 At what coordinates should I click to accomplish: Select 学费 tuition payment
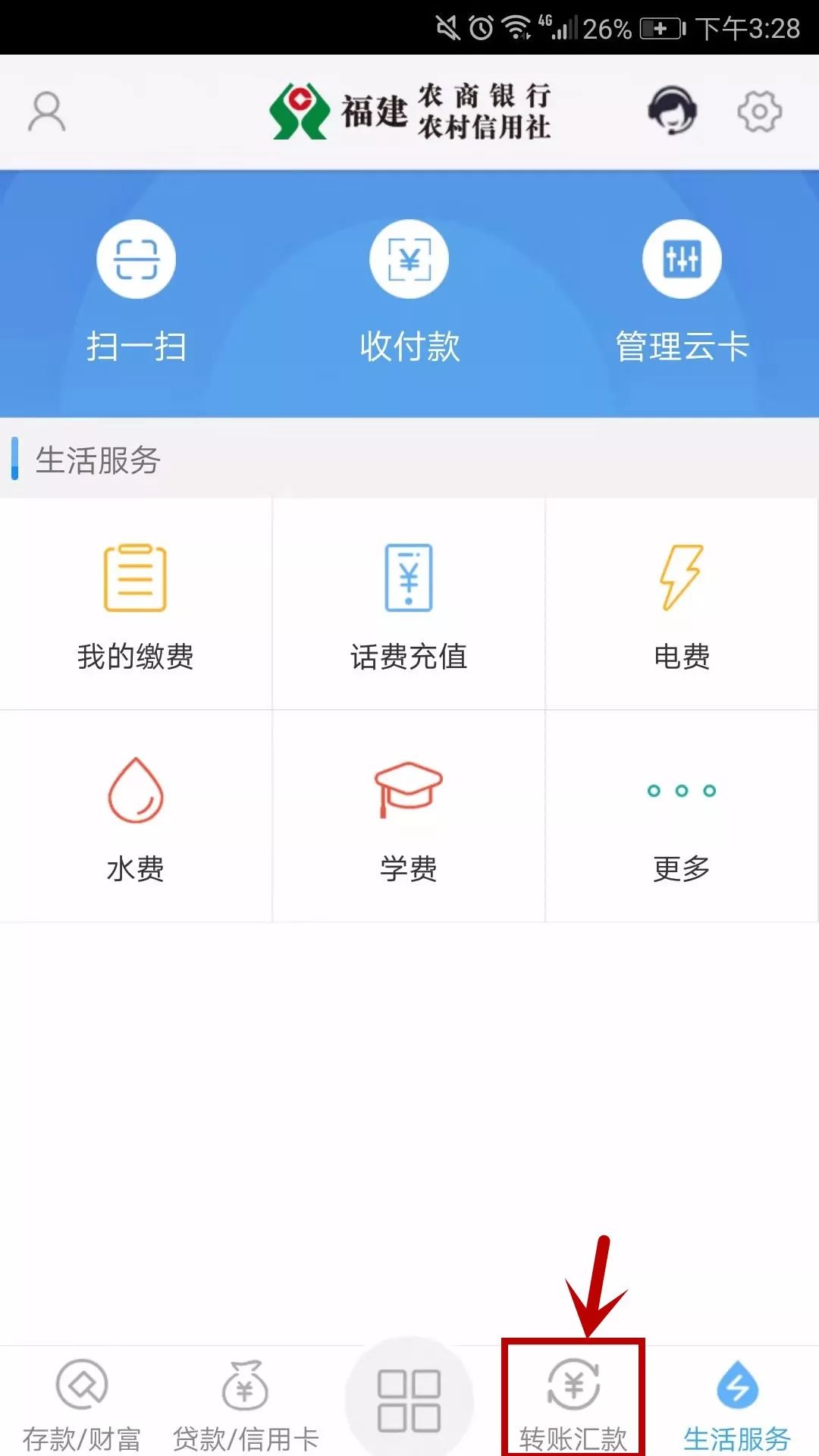coord(409,817)
